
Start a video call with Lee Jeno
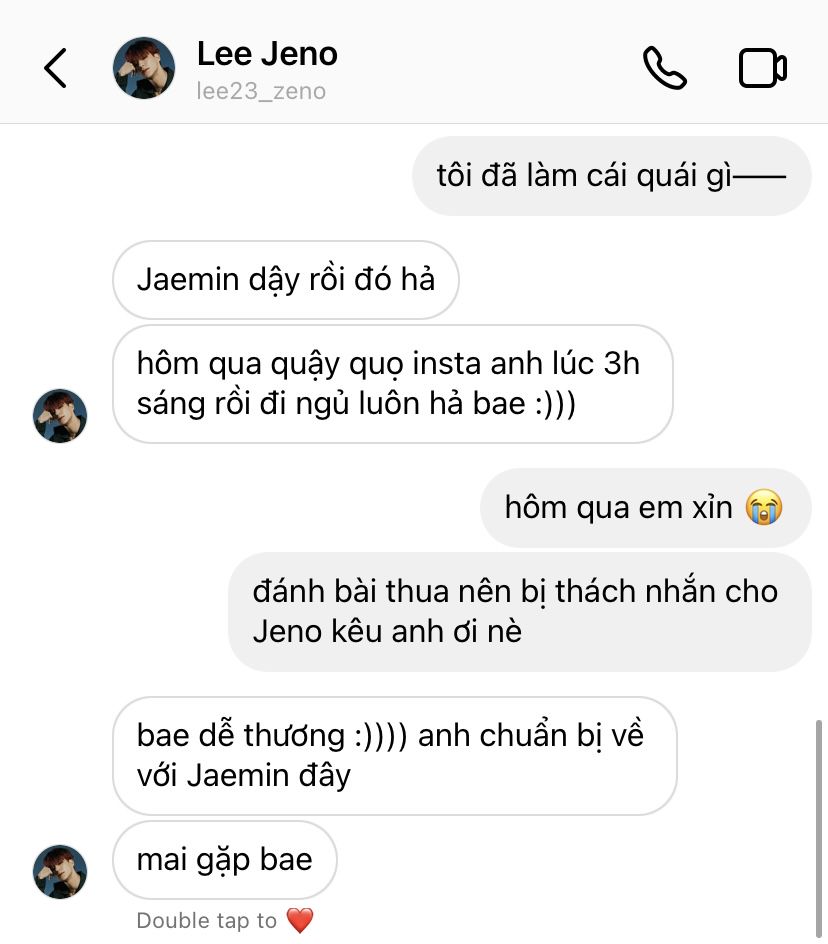click(762, 69)
